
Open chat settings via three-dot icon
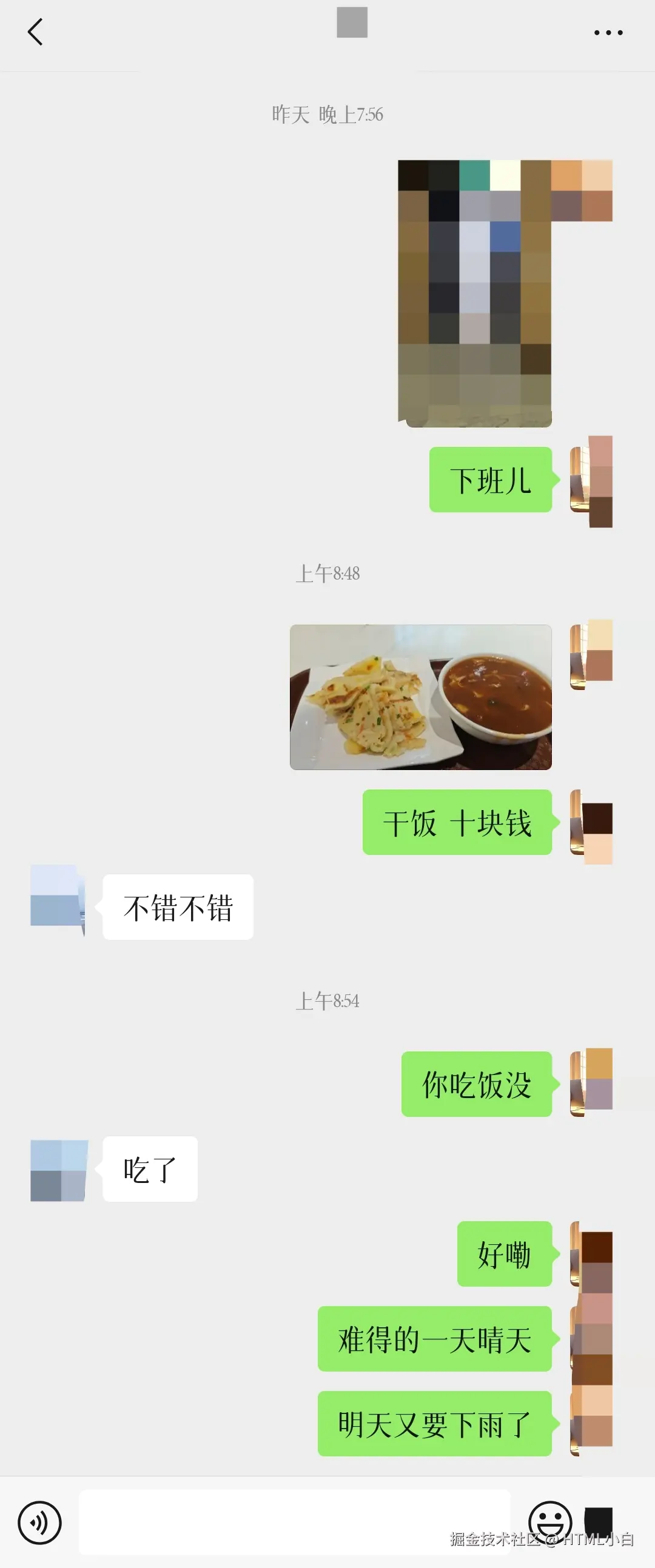tap(607, 32)
